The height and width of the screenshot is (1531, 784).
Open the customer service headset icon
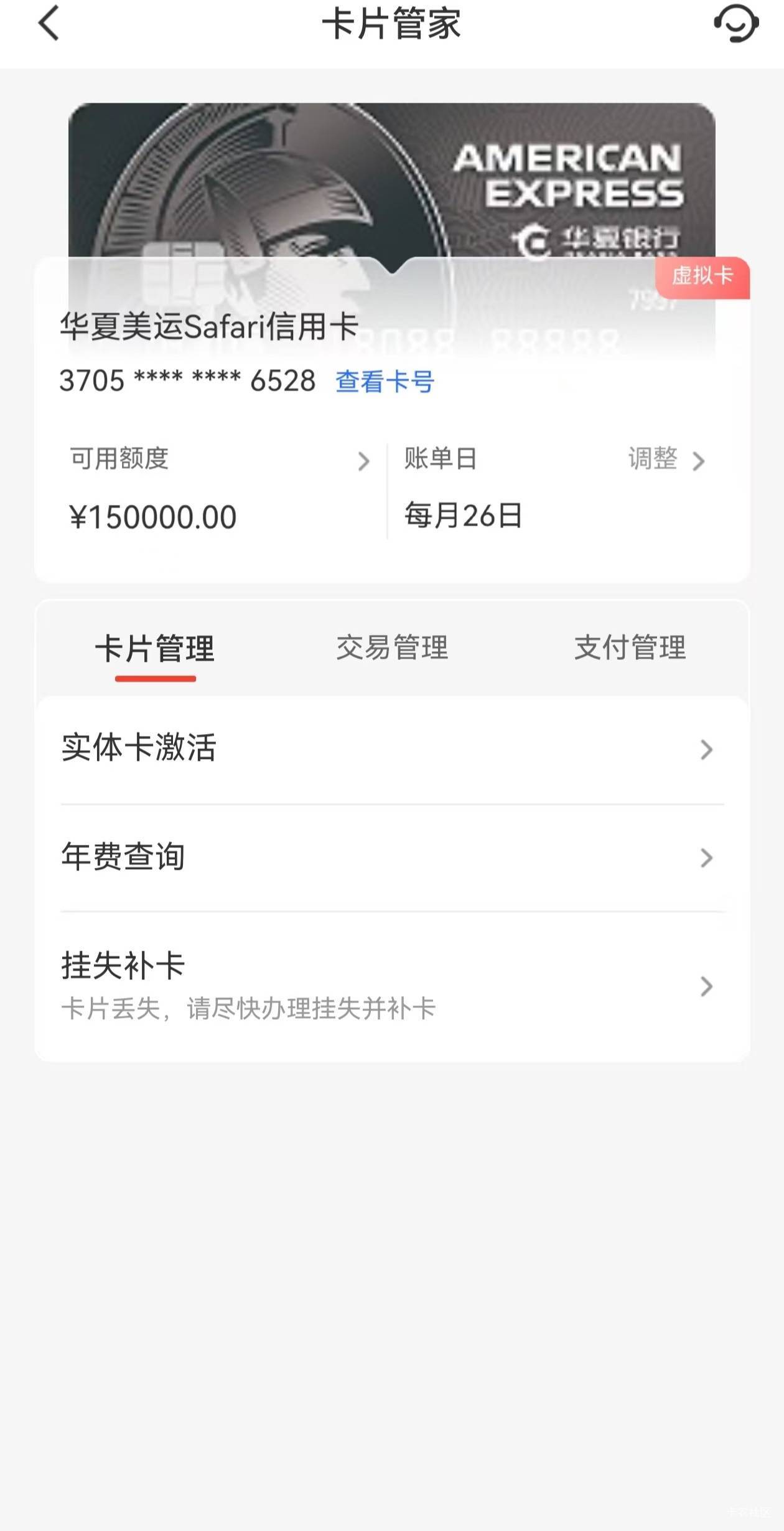(x=736, y=24)
